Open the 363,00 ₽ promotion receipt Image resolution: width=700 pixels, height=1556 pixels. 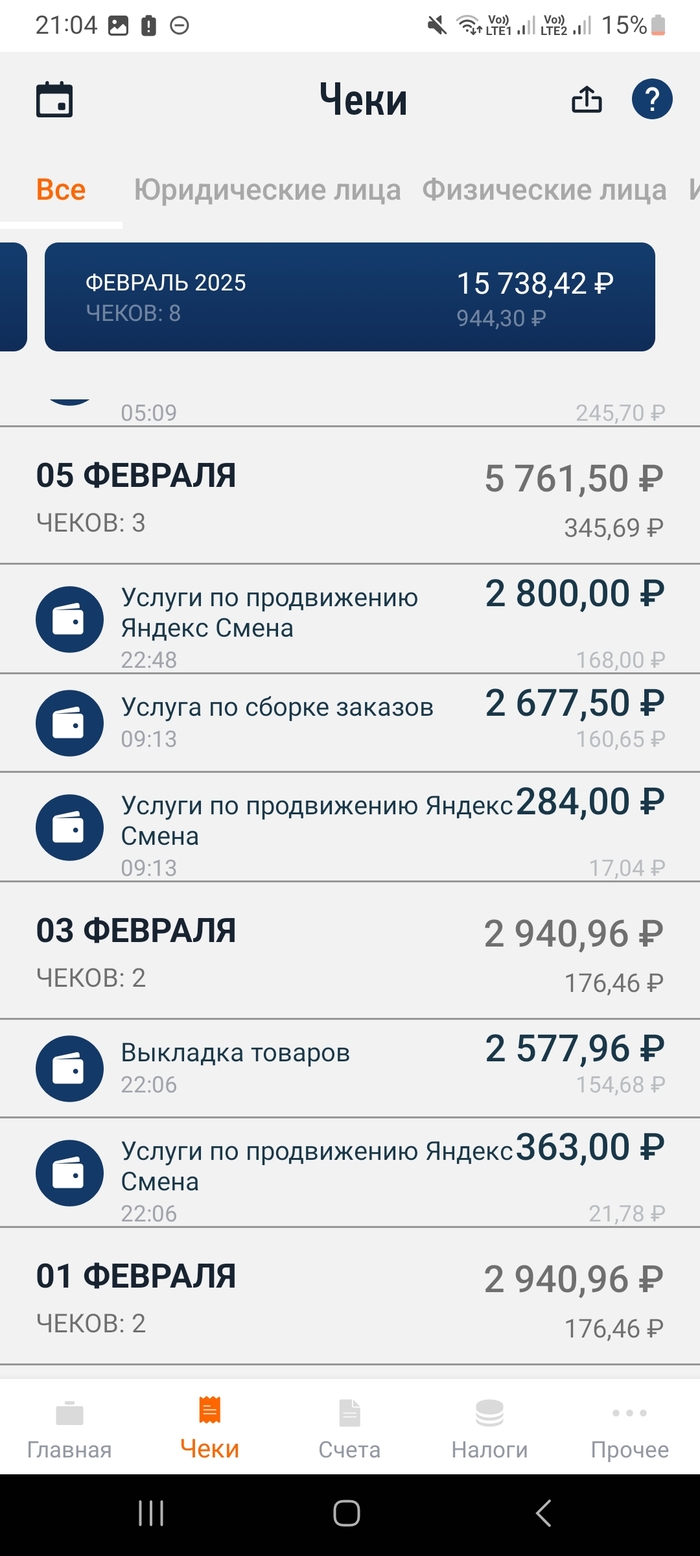[350, 1173]
